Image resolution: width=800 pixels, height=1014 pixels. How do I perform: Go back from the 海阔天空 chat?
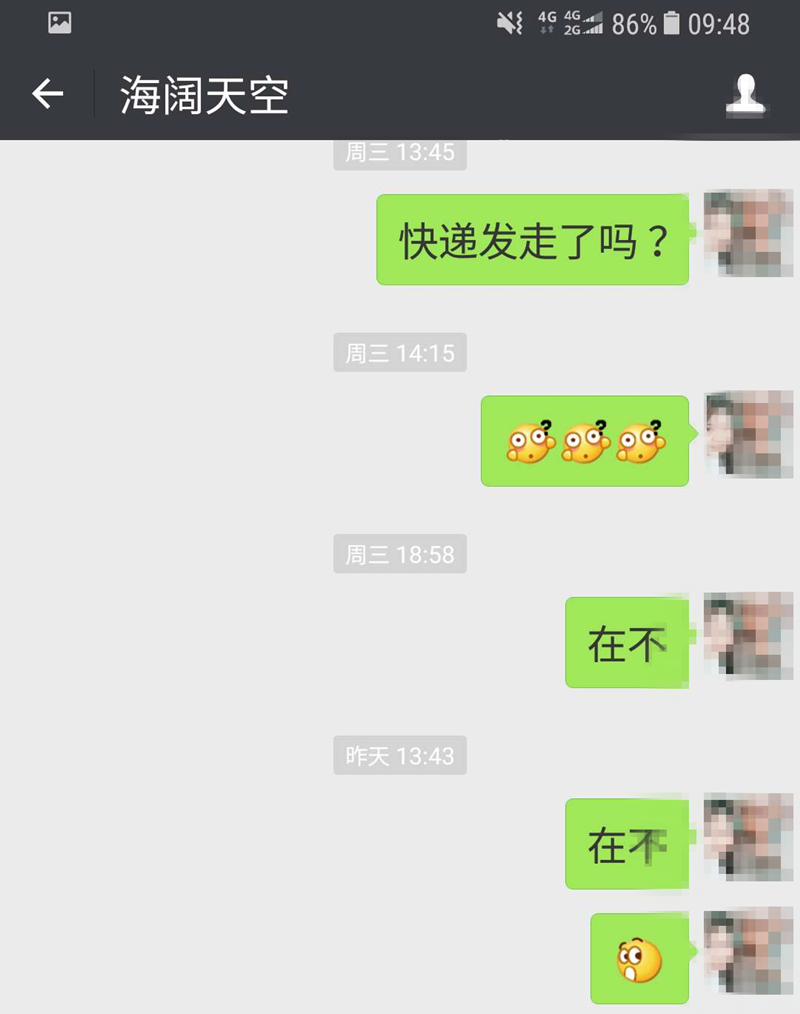point(47,95)
